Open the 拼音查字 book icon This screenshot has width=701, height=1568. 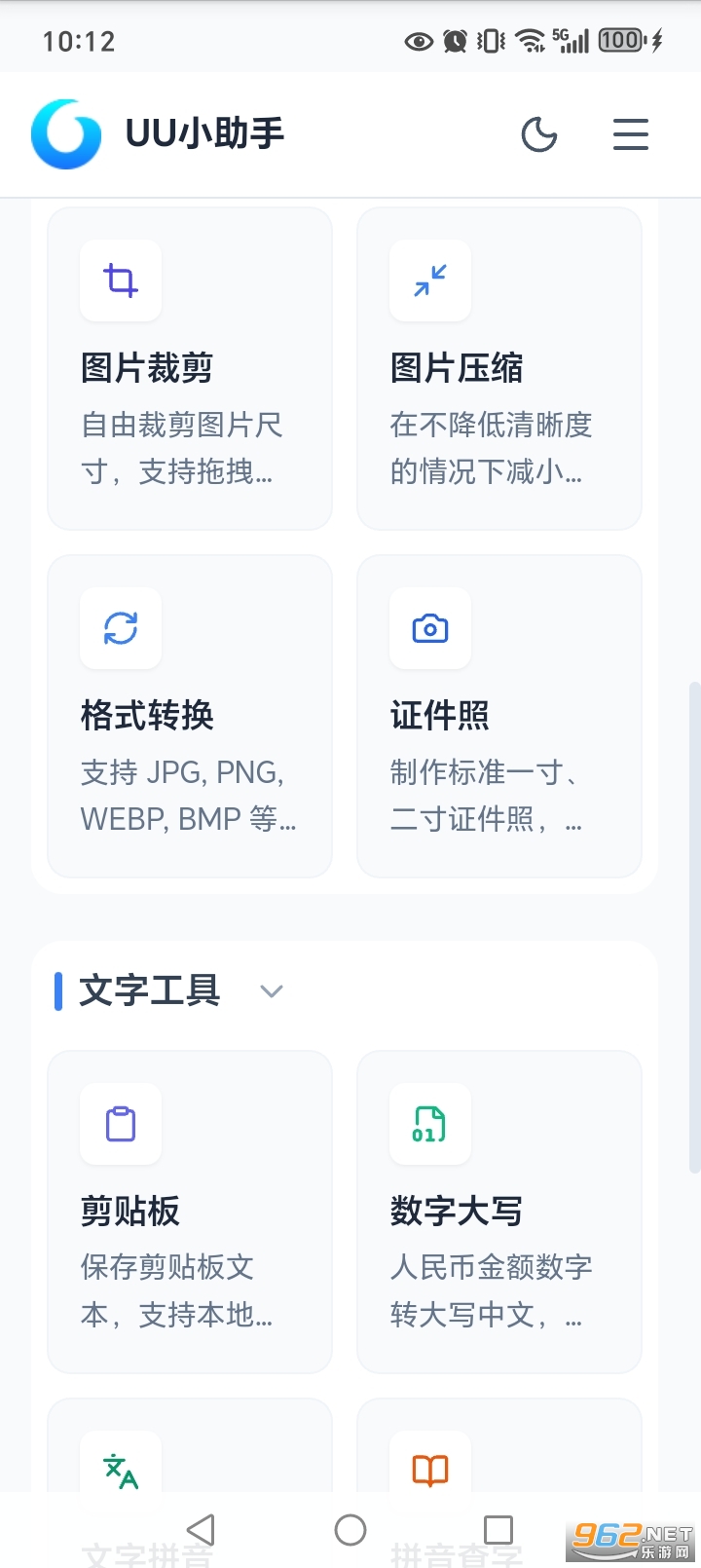429,1469
